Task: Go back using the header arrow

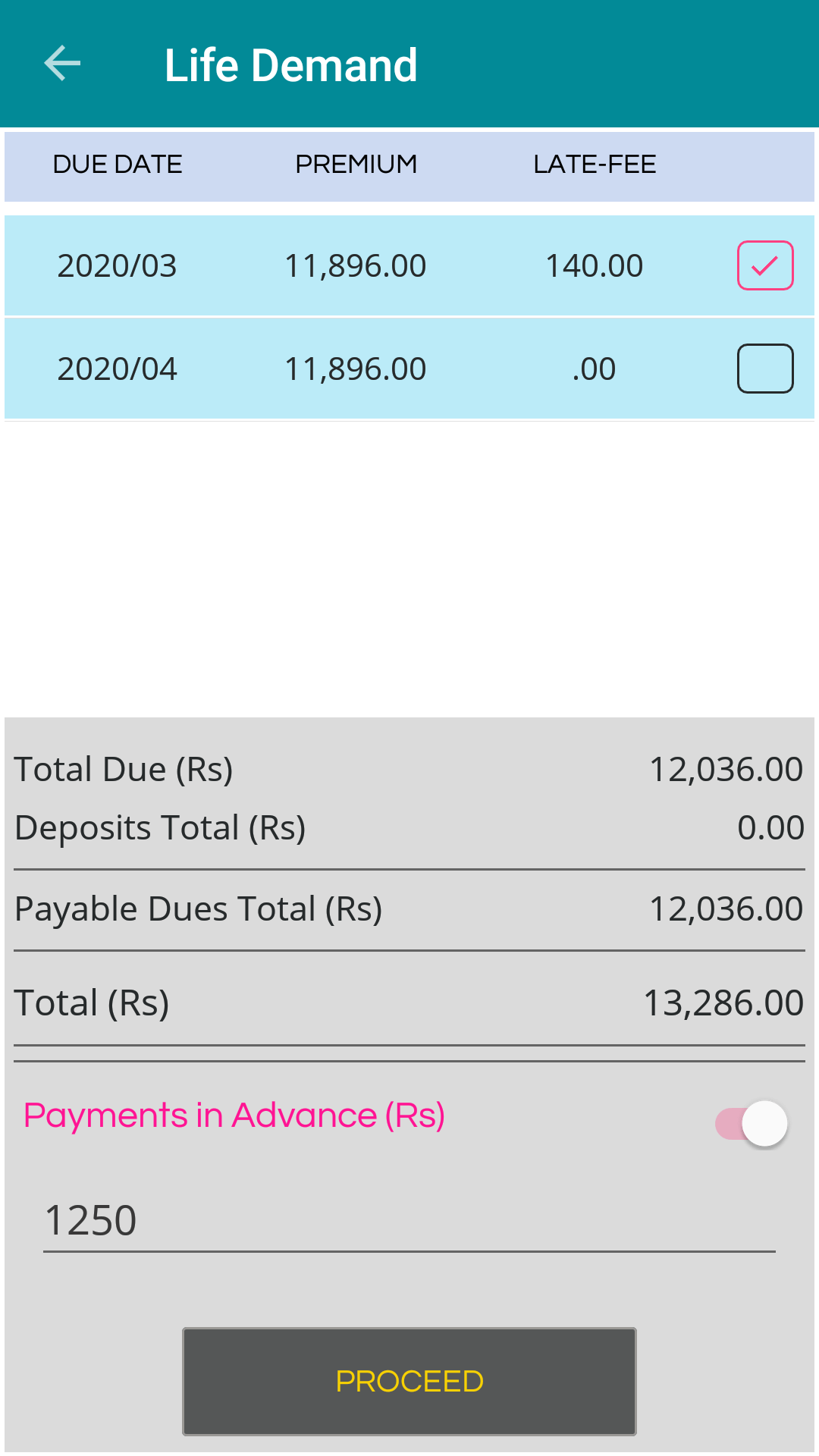Action: tap(62, 63)
